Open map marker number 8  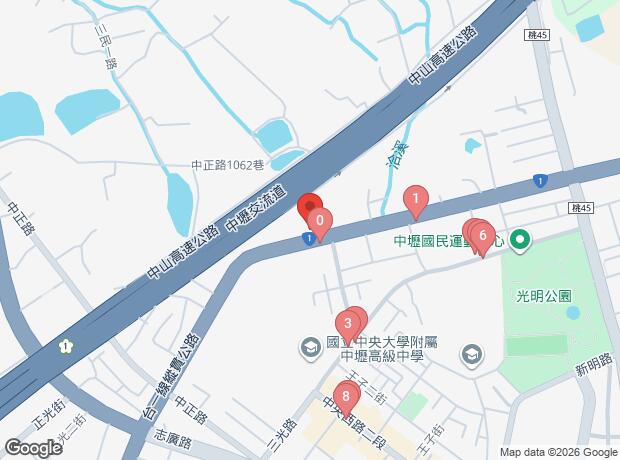[346, 398]
